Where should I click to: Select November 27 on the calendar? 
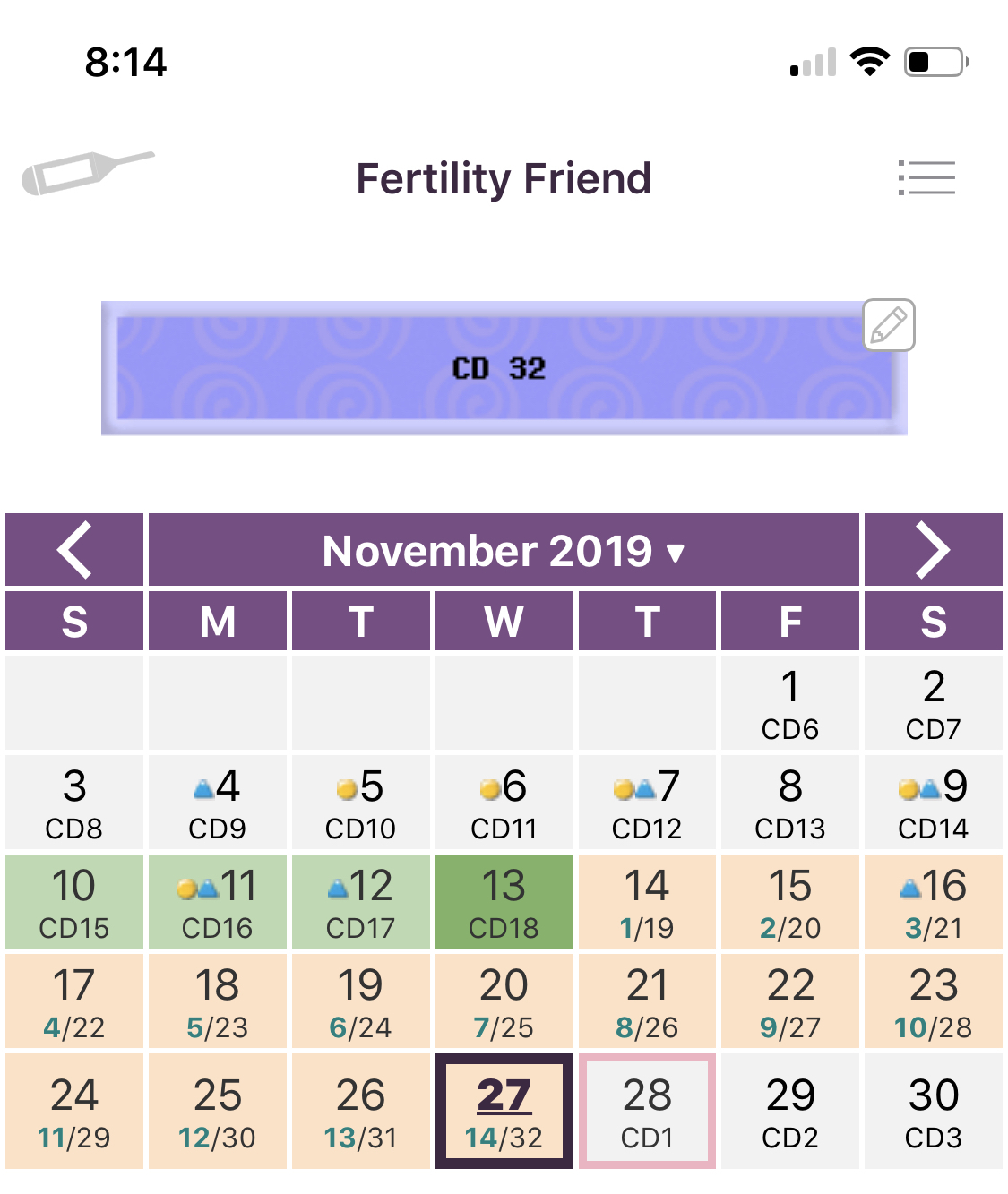pos(504,1111)
